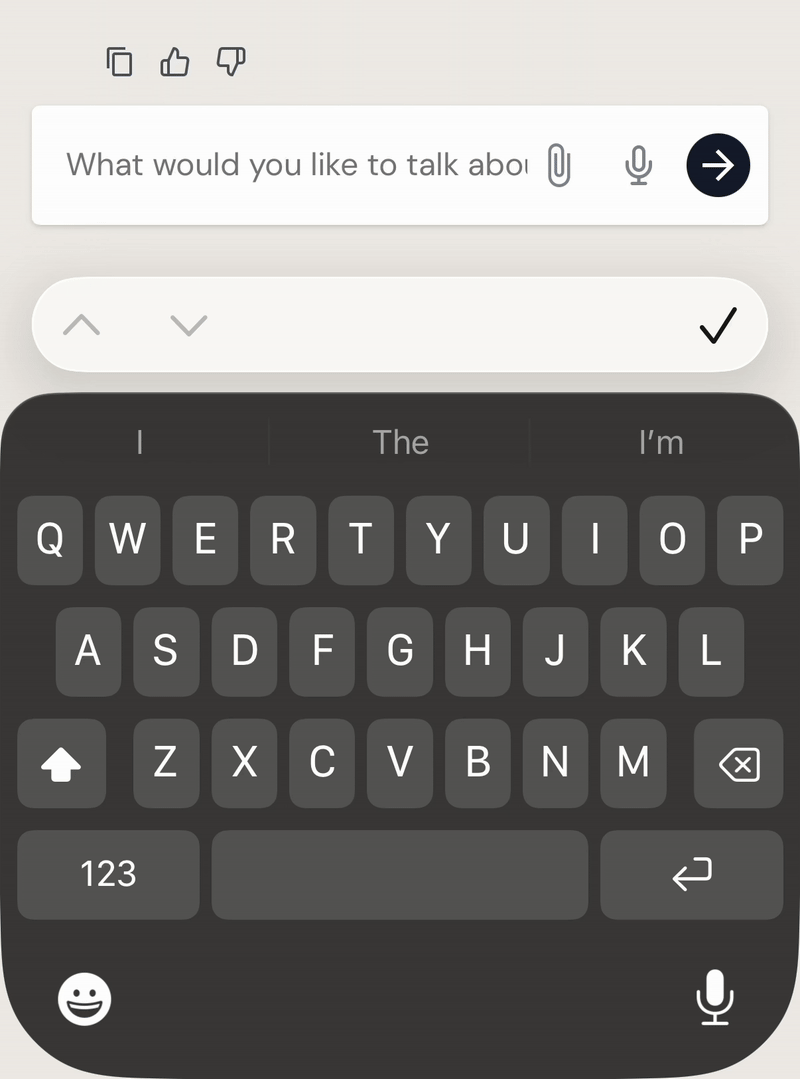Confirm input with the checkmark
800x1079 pixels.
point(717,325)
